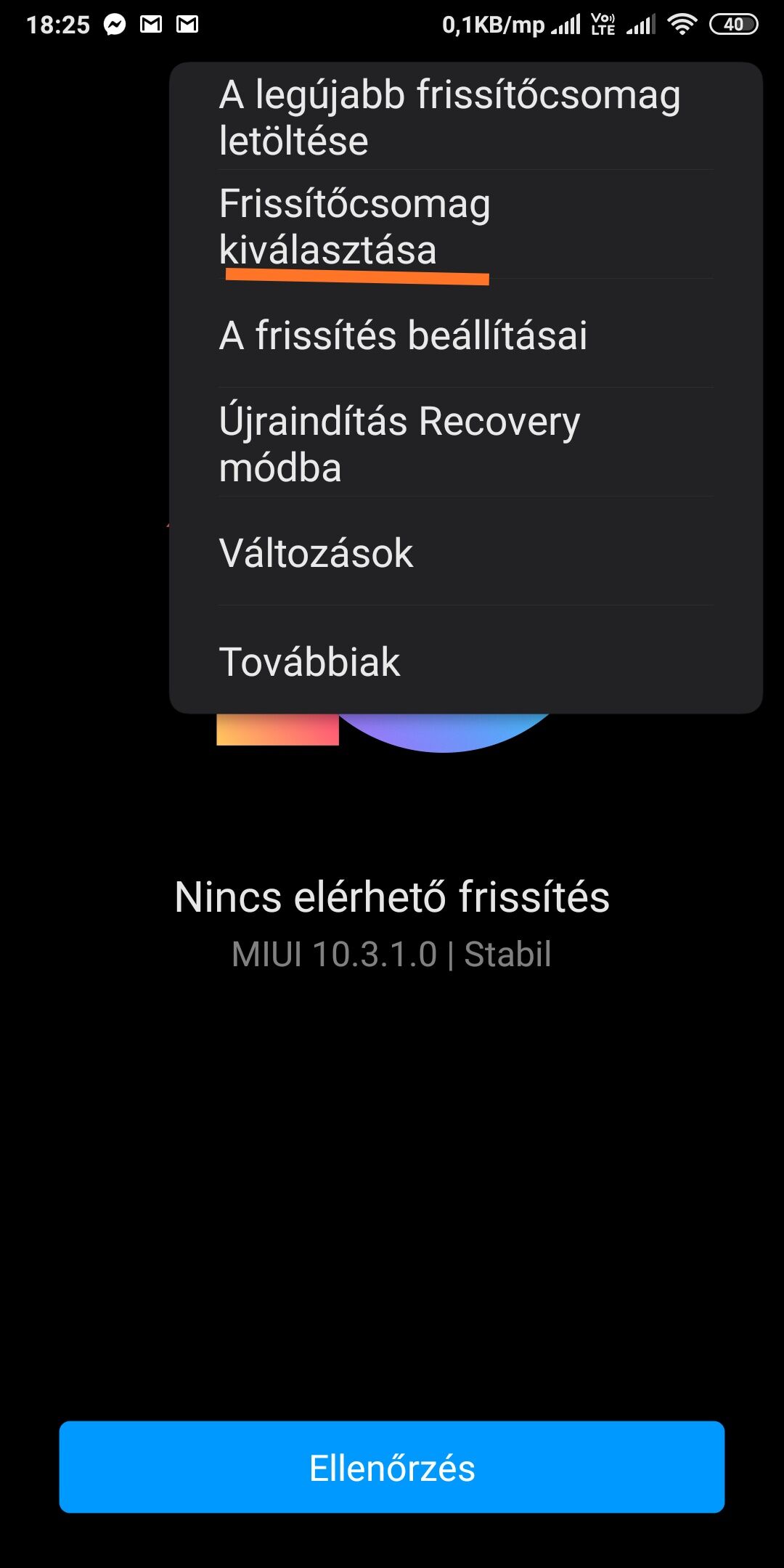
Task: Tap the blue 'Ellenőrzés' button
Action: coord(392,1467)
